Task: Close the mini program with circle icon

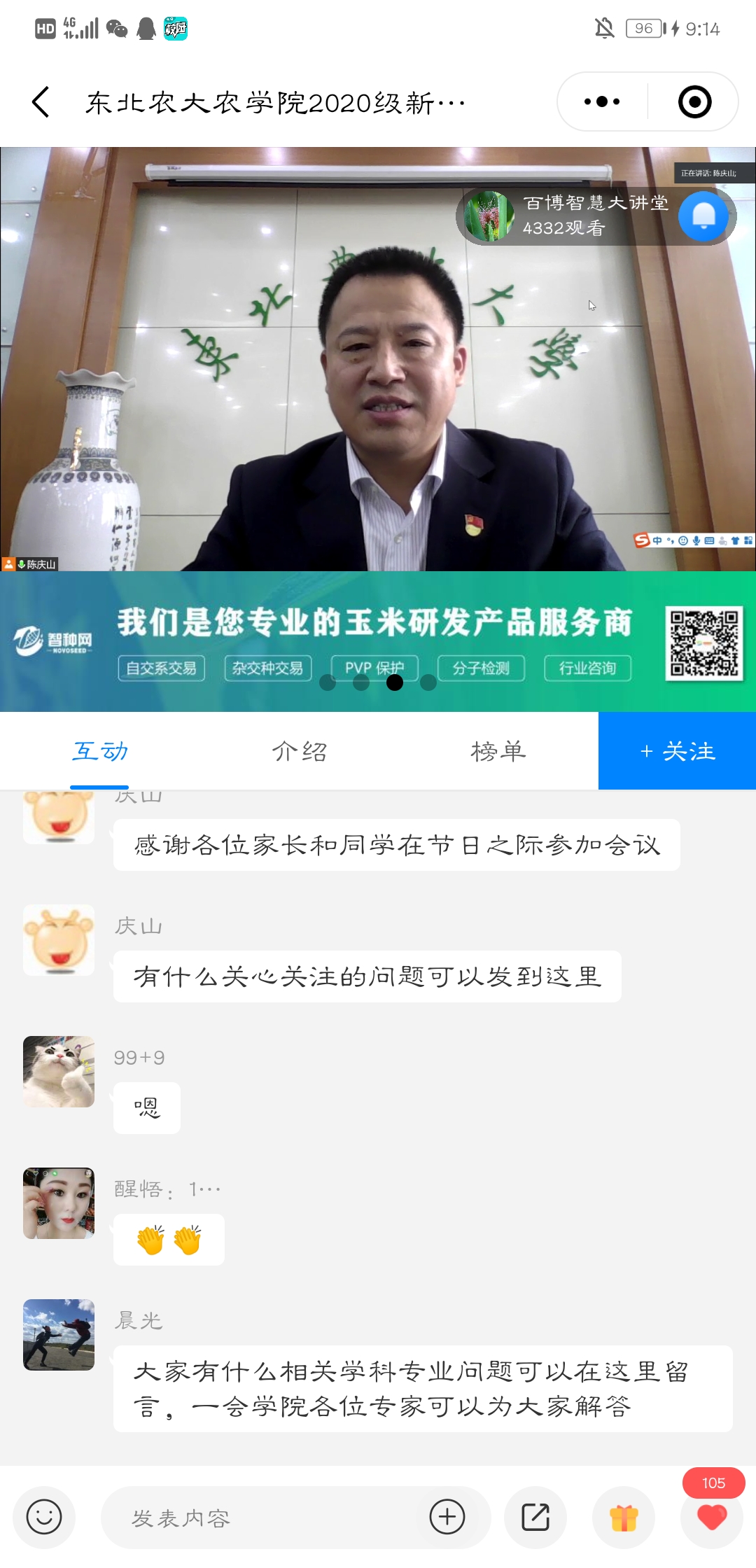Action: click(x=694, y=102)
